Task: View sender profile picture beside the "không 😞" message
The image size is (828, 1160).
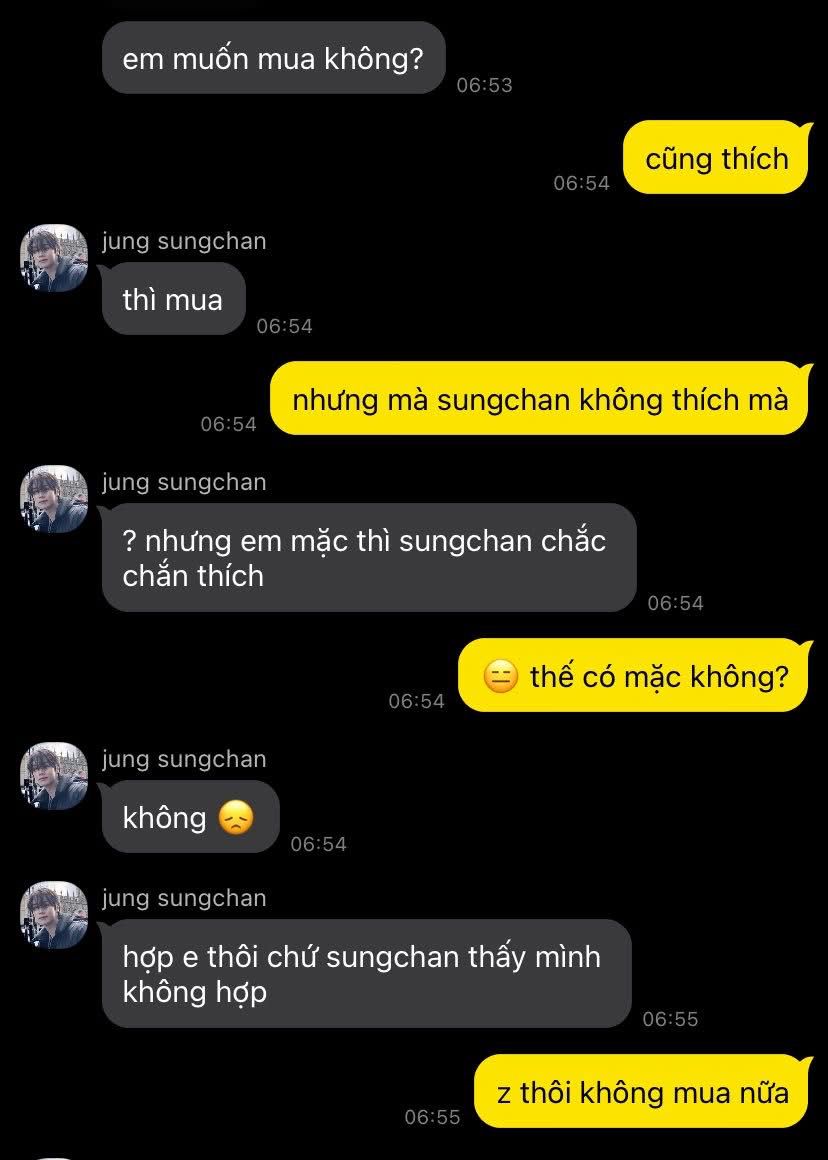Action: click(x=54, y=776)
